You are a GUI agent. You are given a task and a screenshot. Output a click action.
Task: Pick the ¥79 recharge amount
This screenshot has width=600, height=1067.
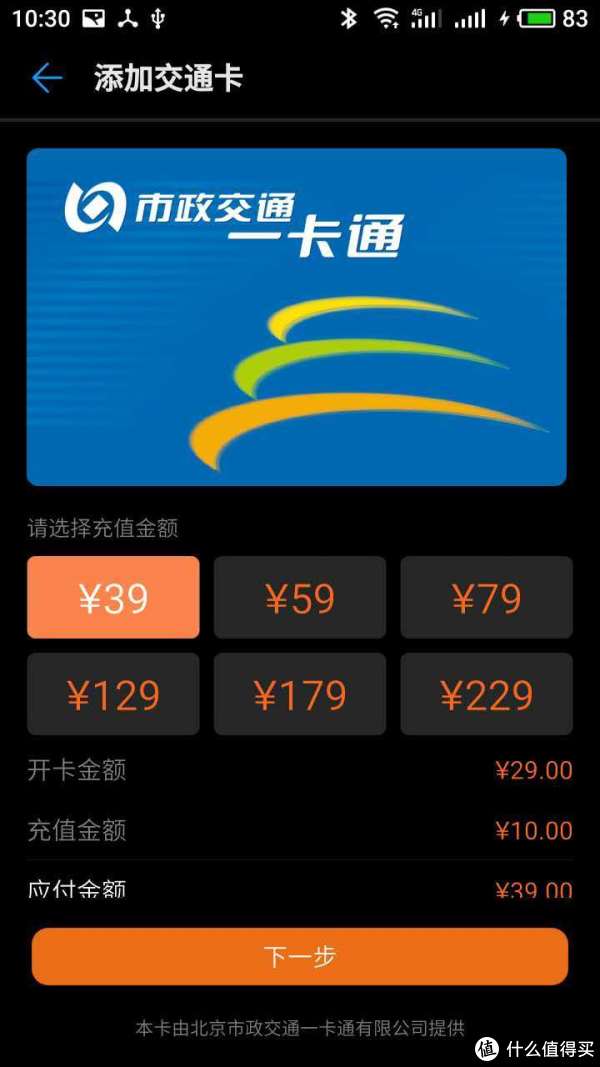[486, 597]
